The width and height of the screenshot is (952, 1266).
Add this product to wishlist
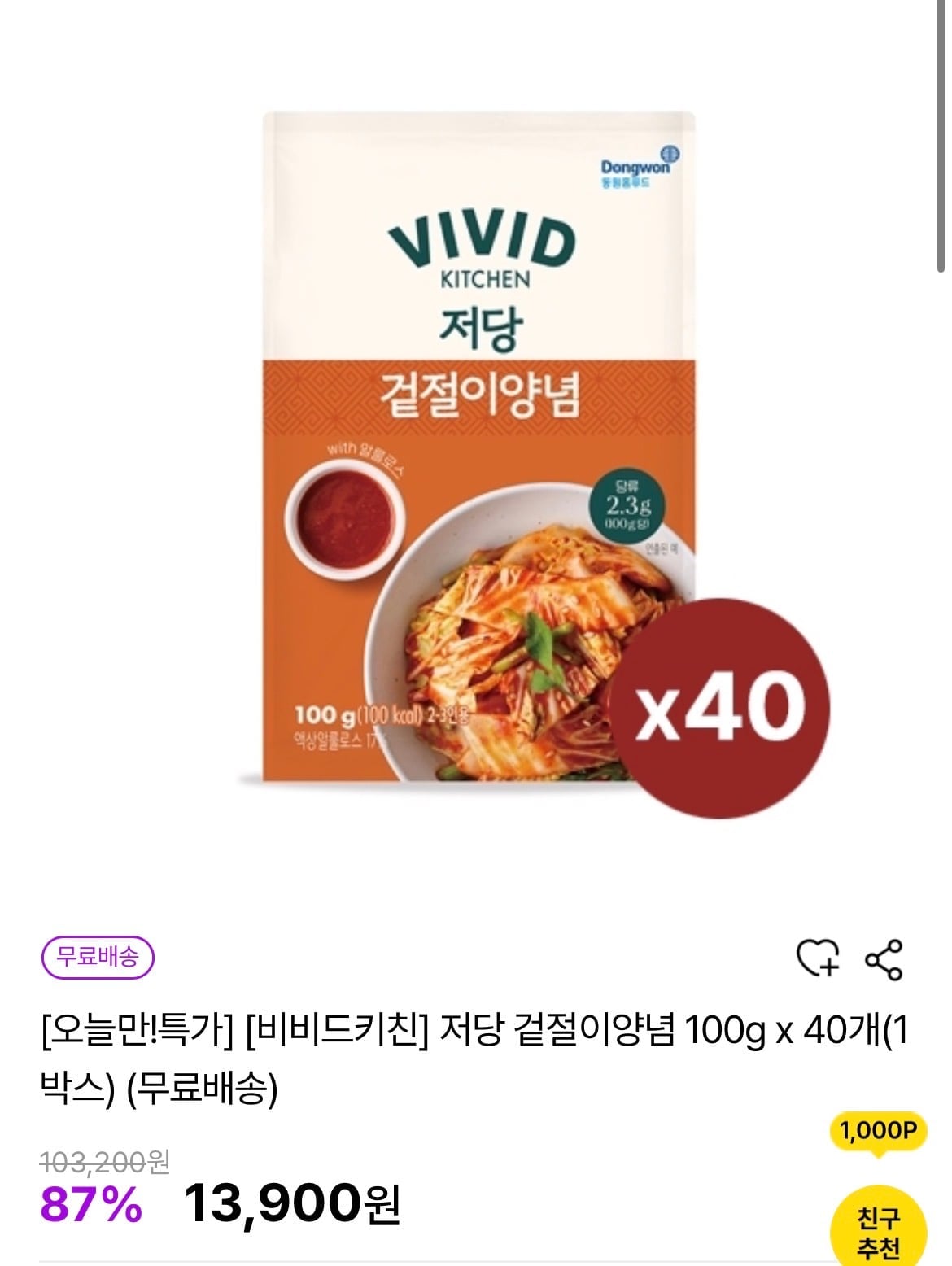[817, 958]
